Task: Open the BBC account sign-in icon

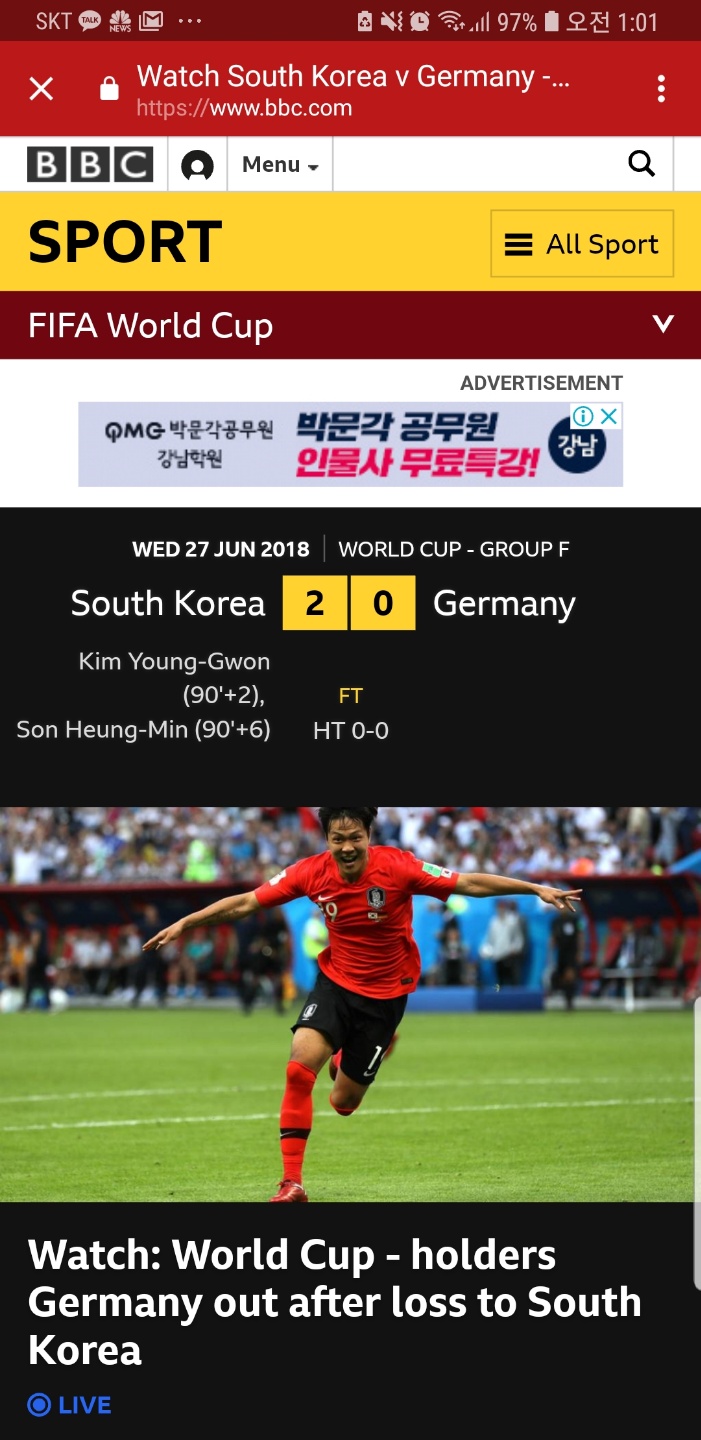Action: [x=197, y=165]
